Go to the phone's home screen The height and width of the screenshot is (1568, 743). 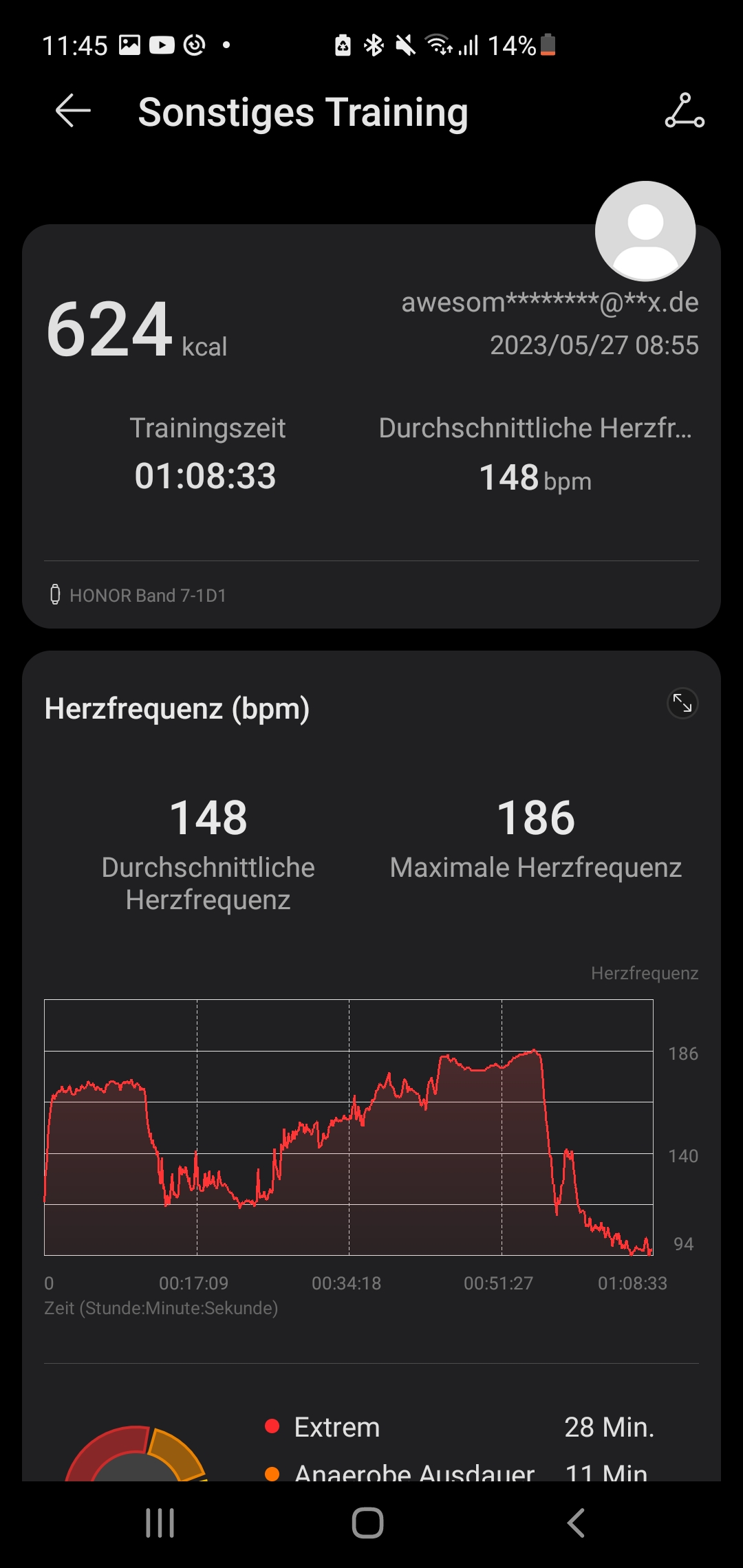click(368, 1523)
